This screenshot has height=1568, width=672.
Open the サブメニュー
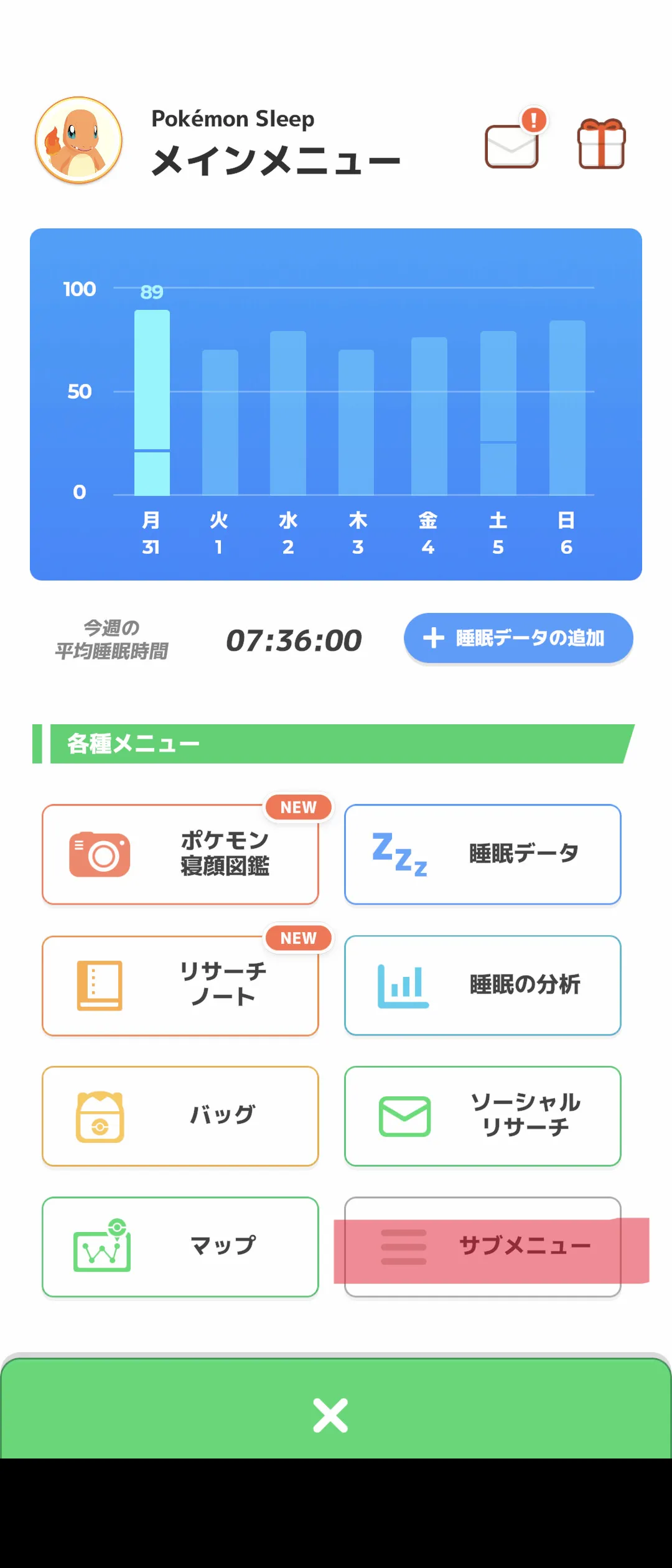pyautogui.click(x=483, y=1246)
